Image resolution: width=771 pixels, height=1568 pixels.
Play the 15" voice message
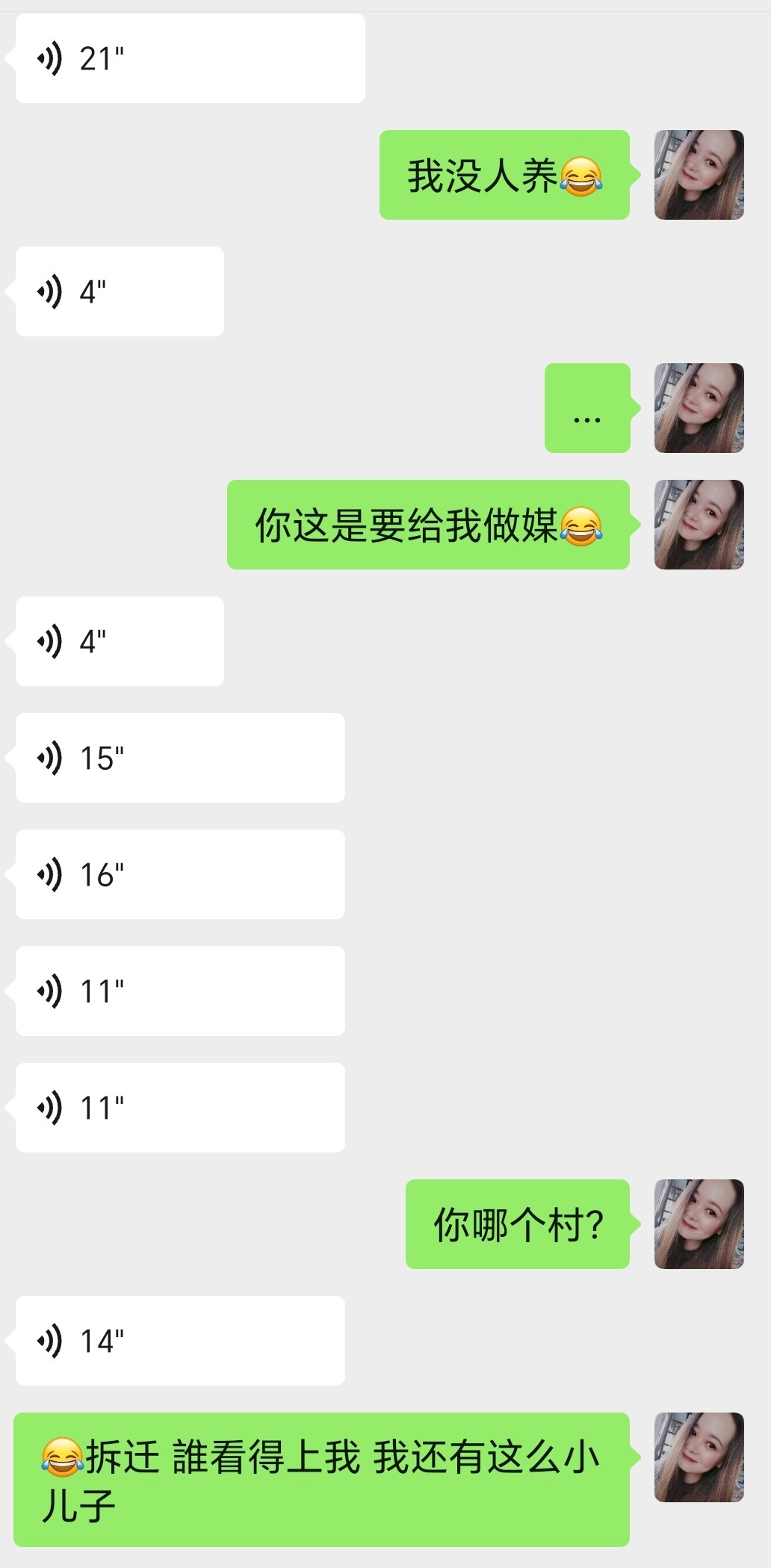tap(180, 758)
